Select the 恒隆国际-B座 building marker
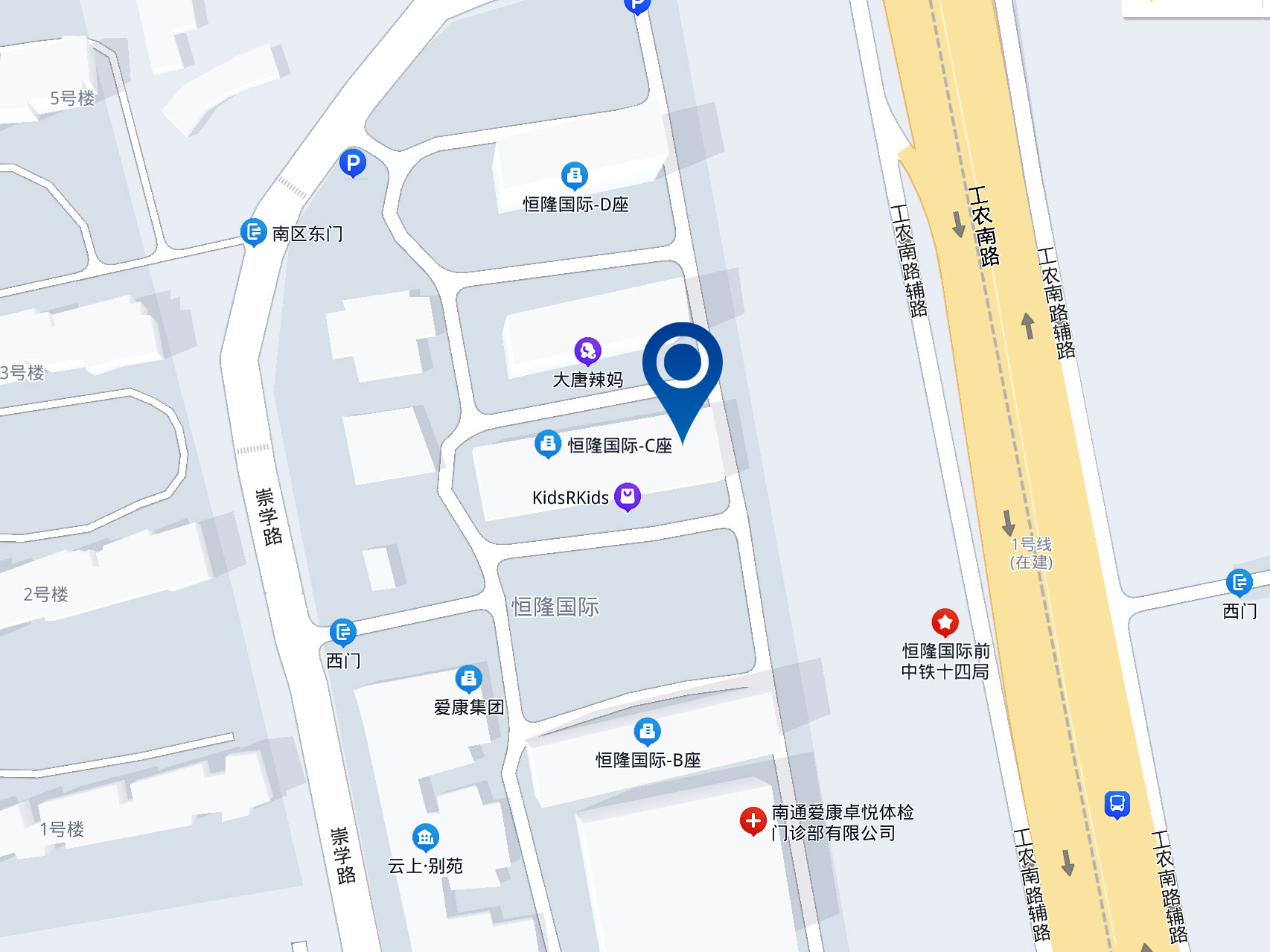Viewport: 1270px width, 952px height. tap(647, 731)
